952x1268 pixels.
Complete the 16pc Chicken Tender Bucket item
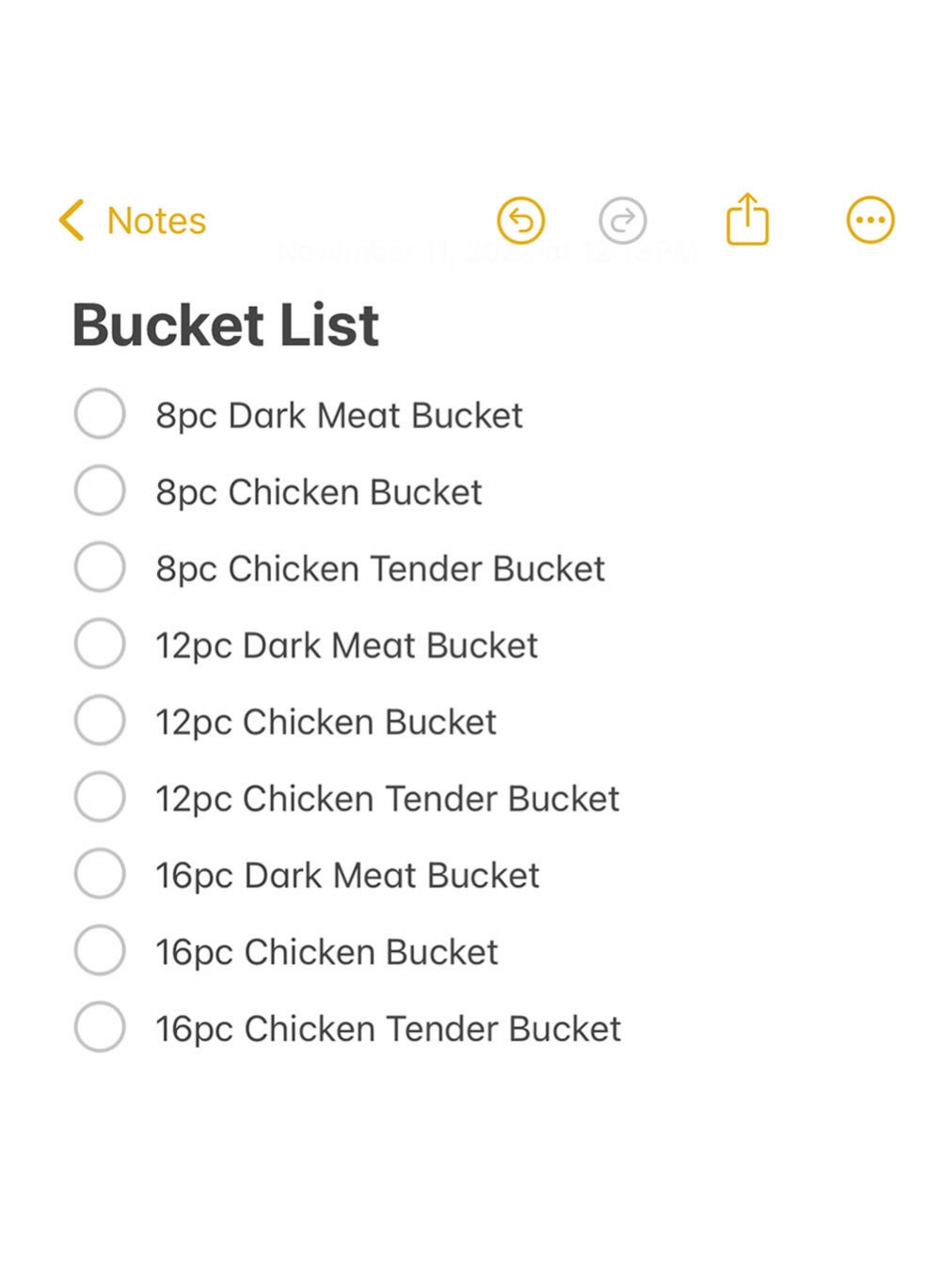[x=100, y=1027]
